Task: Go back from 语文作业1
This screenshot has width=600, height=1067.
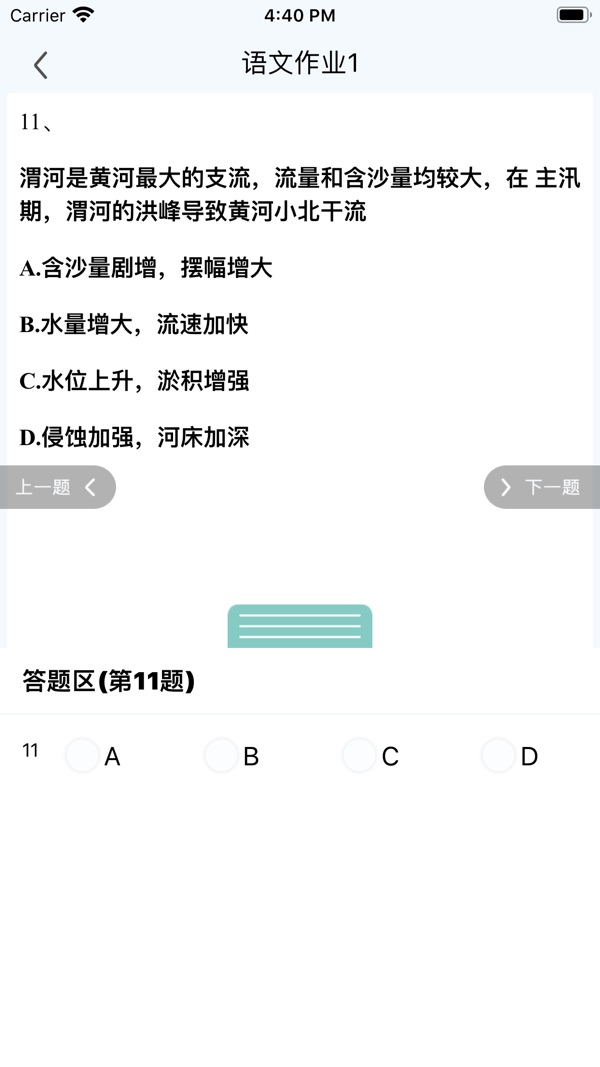Action: (x=41, y=65)
